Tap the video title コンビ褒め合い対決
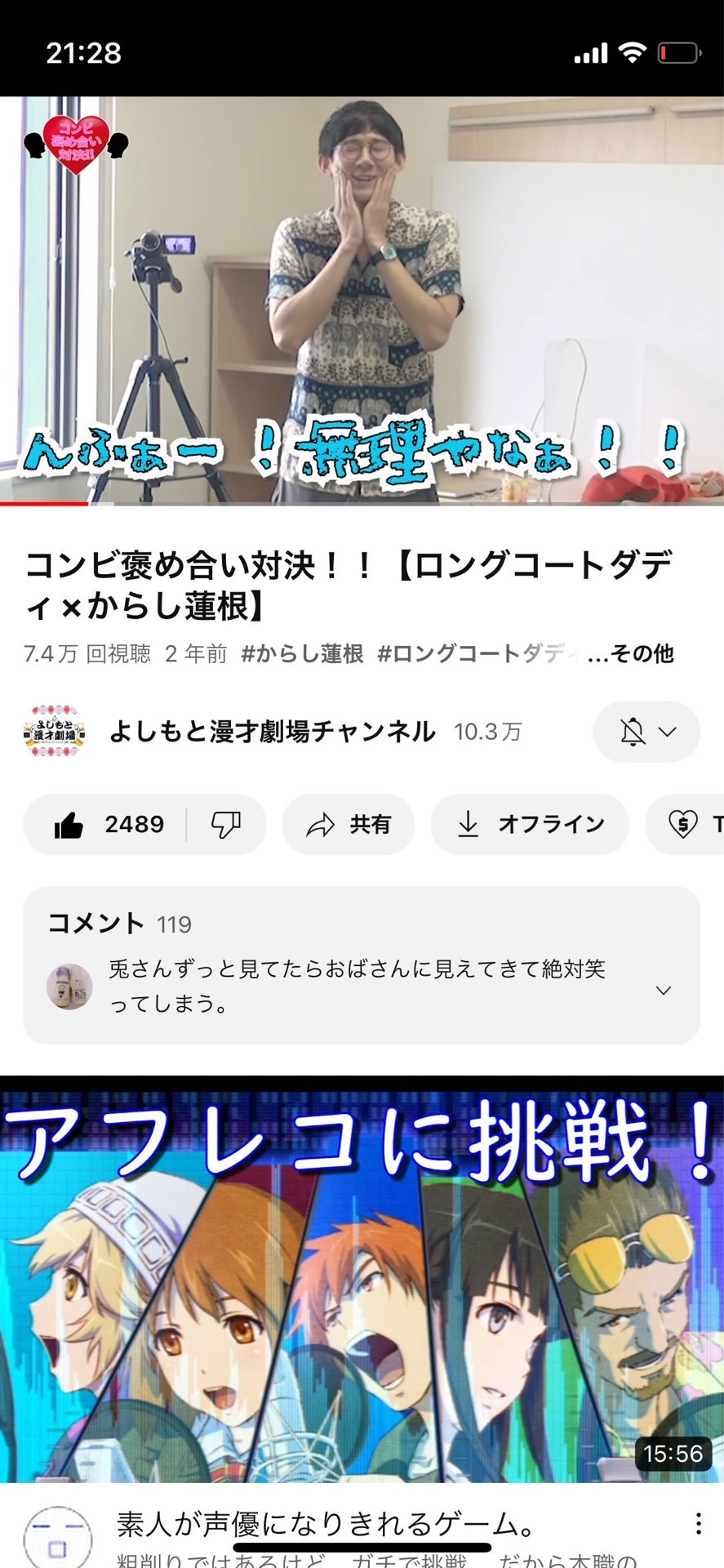Viewport: 724px width, 1568px height. click(351, 581)
